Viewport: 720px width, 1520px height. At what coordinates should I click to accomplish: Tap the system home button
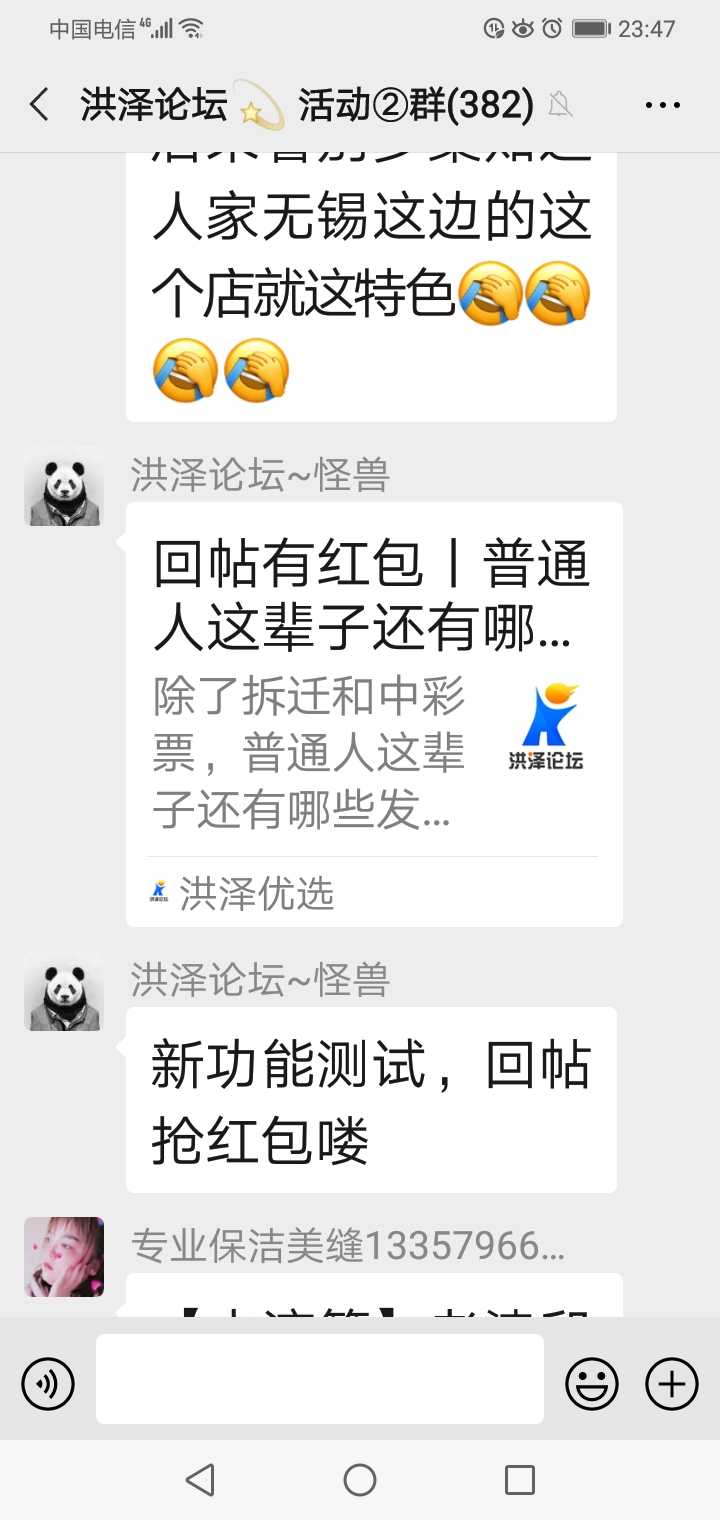coord(360,1480)
